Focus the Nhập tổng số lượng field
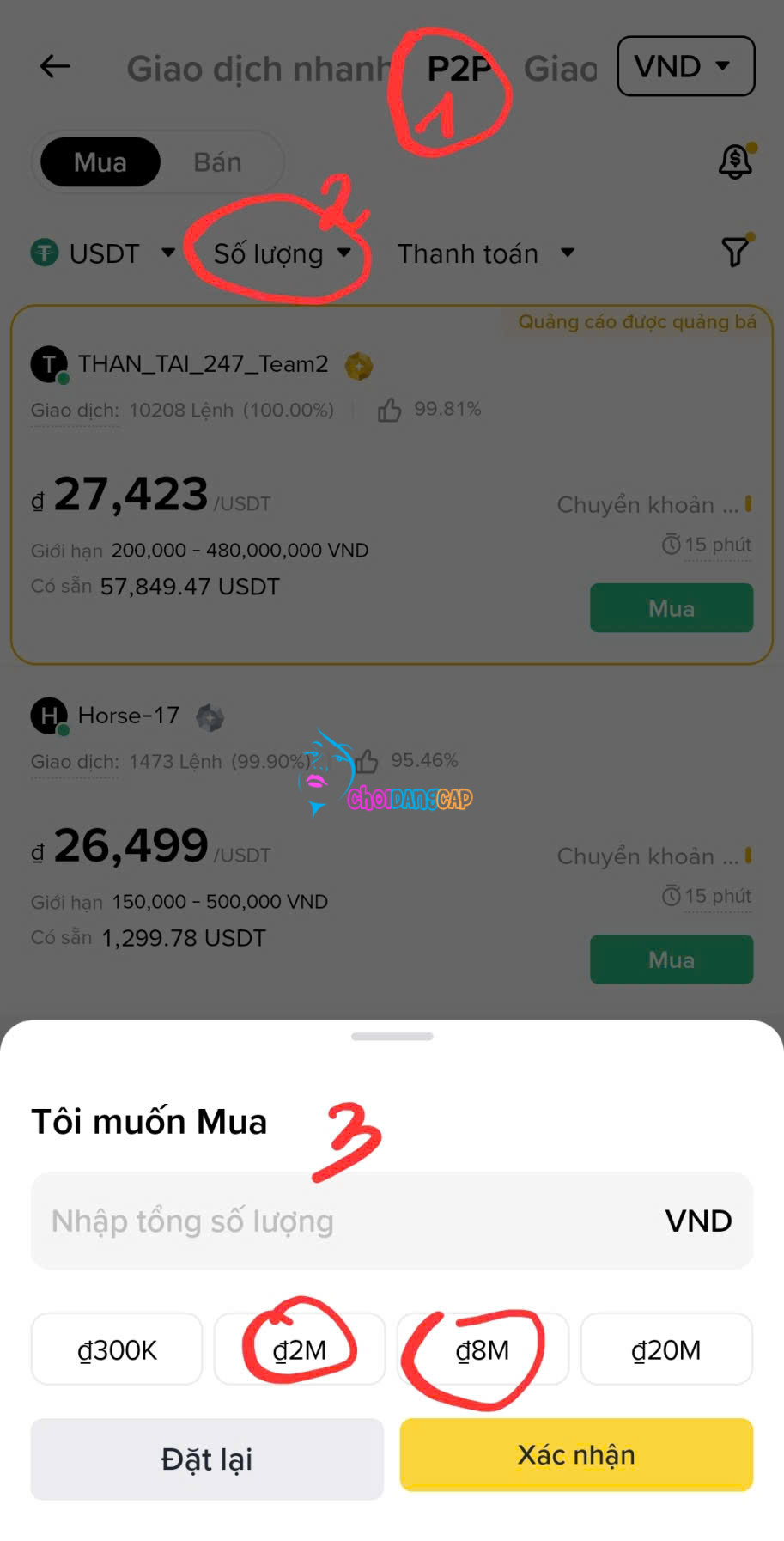 pyautogui.click(x=343, y=1221)
